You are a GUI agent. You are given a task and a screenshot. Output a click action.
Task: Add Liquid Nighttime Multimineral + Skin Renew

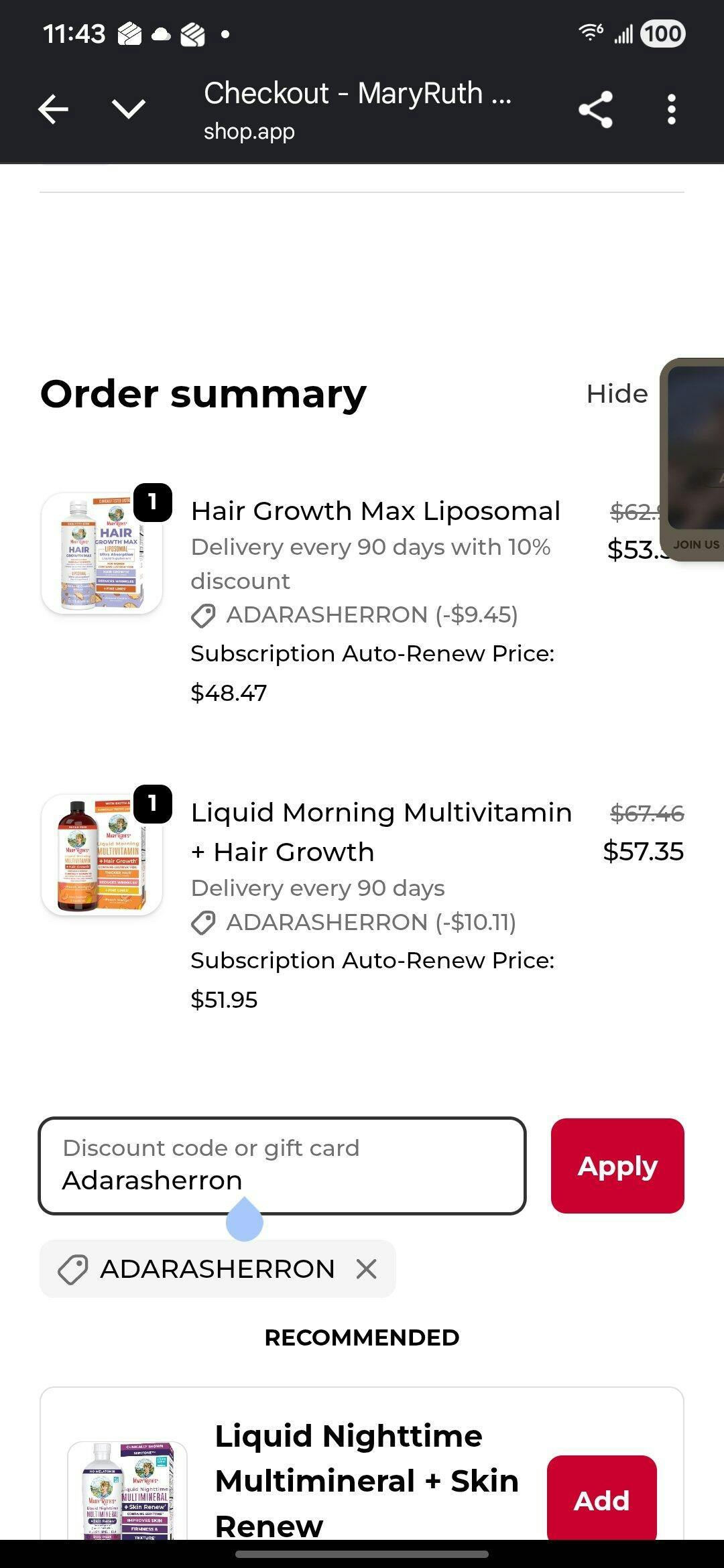point(601,1500)
